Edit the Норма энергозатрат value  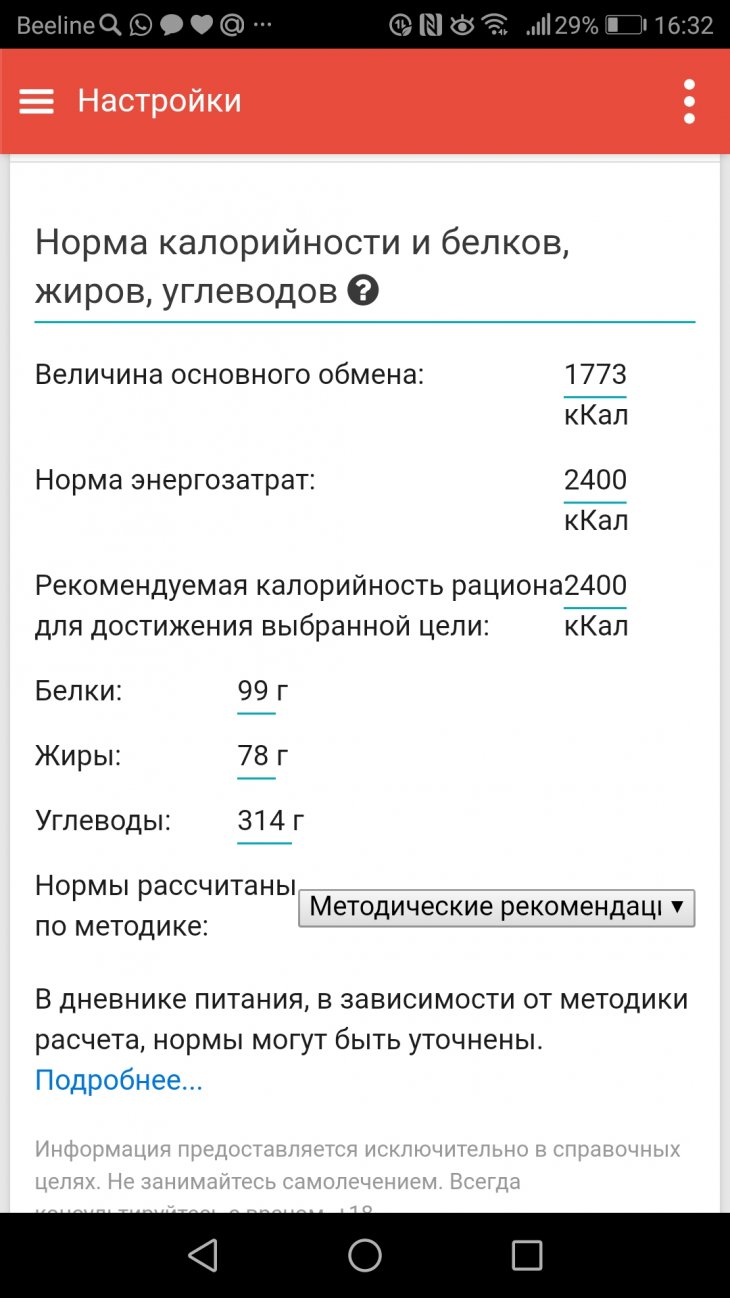click(595, 480)
